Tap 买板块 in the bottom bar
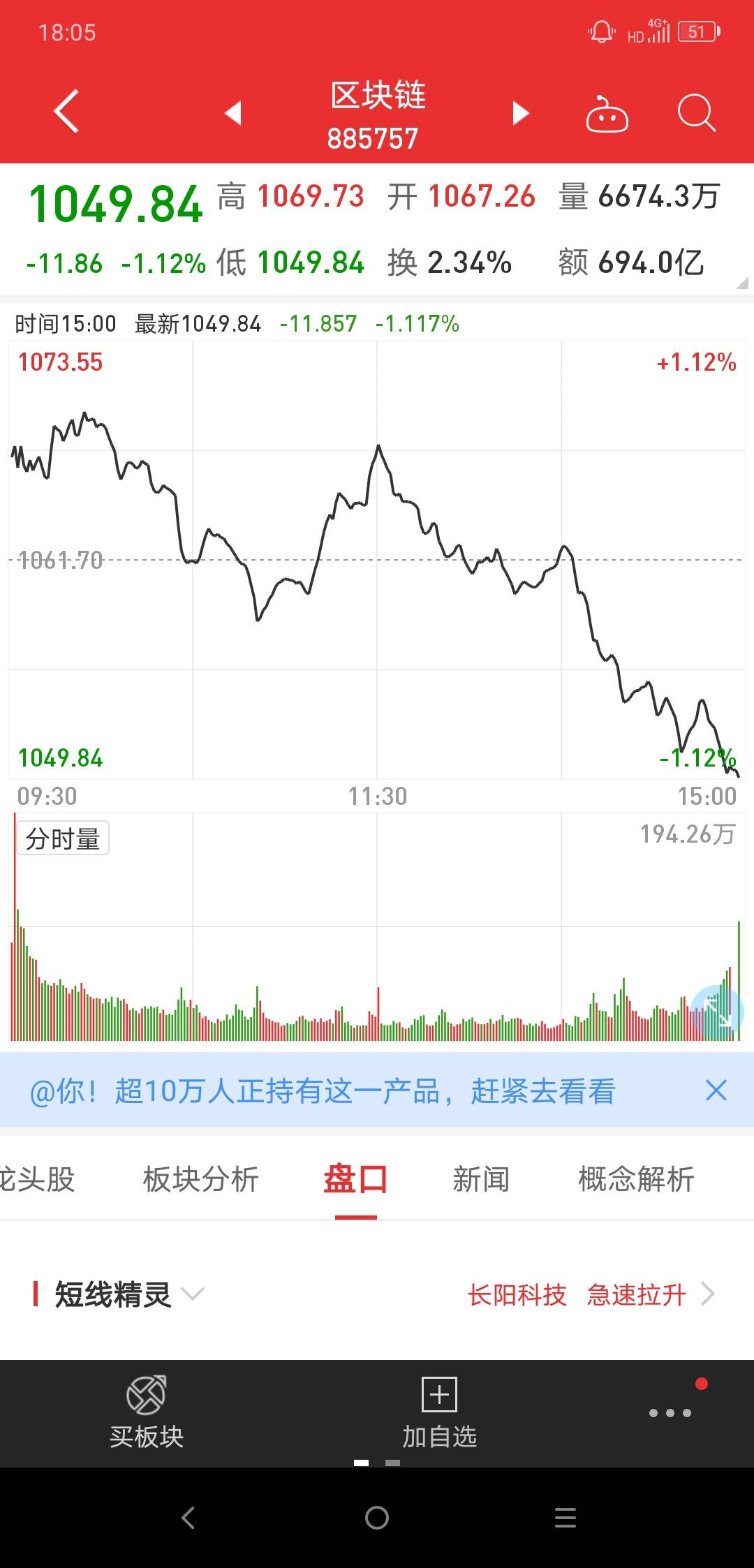 [x=147, y=1413]
